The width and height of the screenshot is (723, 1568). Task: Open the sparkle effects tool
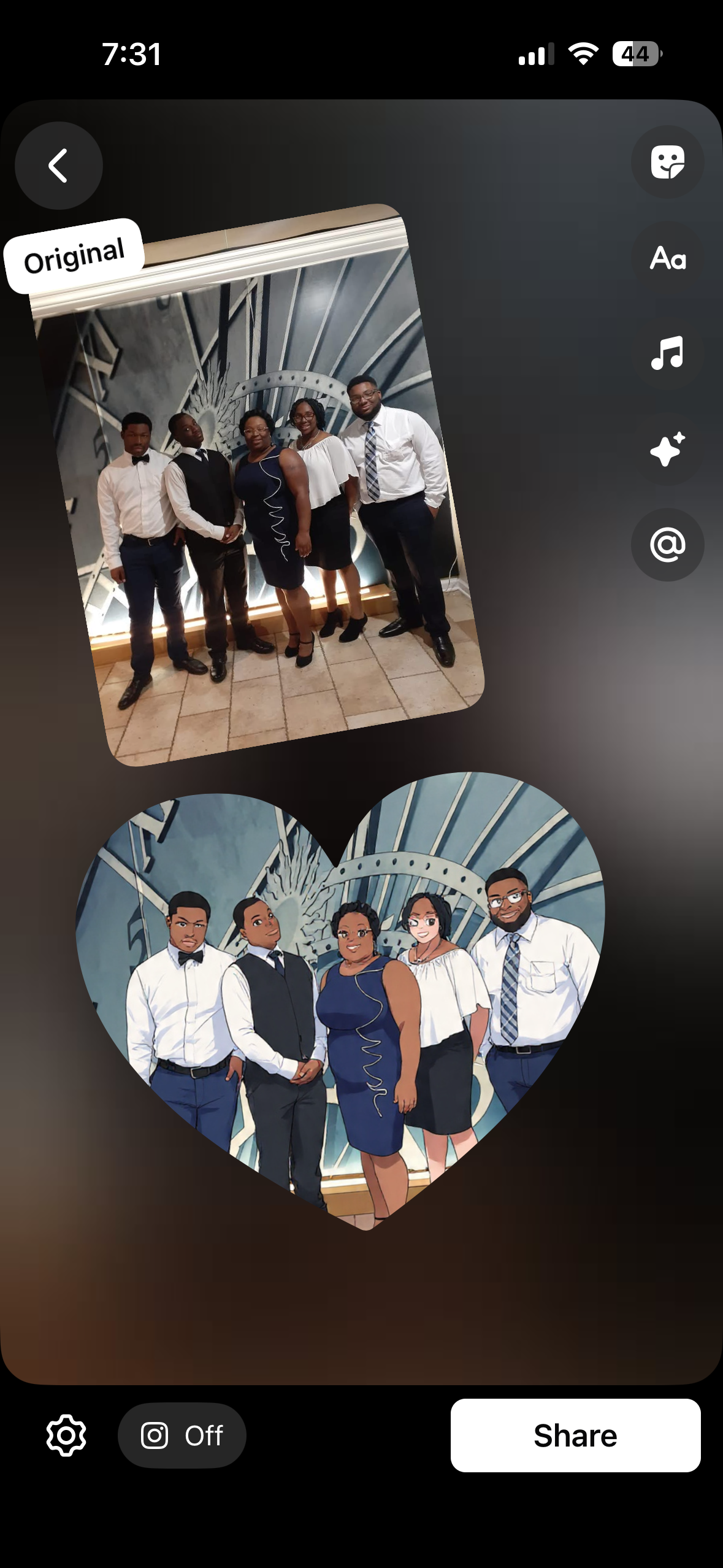(x=667, y=449)
